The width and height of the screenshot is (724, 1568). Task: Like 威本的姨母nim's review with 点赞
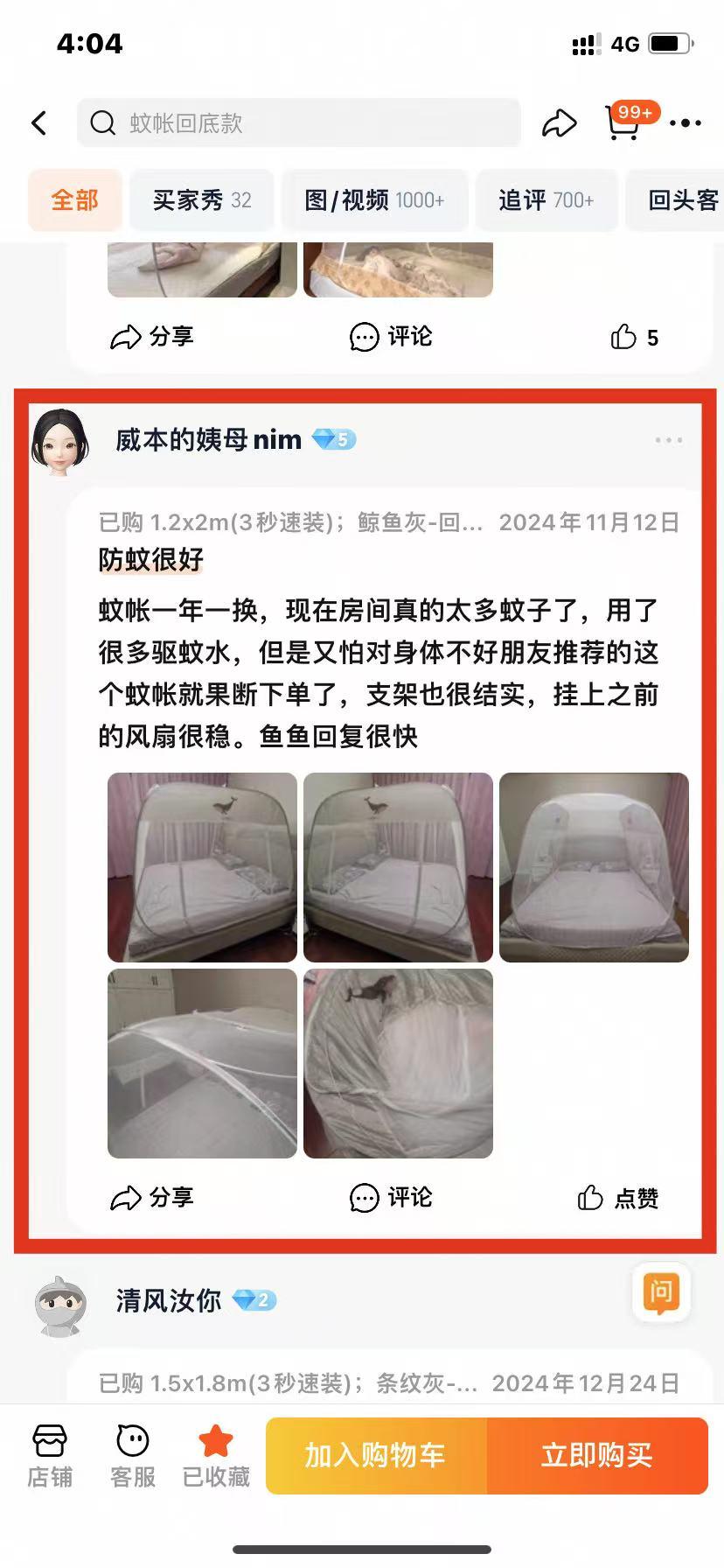618,1198
